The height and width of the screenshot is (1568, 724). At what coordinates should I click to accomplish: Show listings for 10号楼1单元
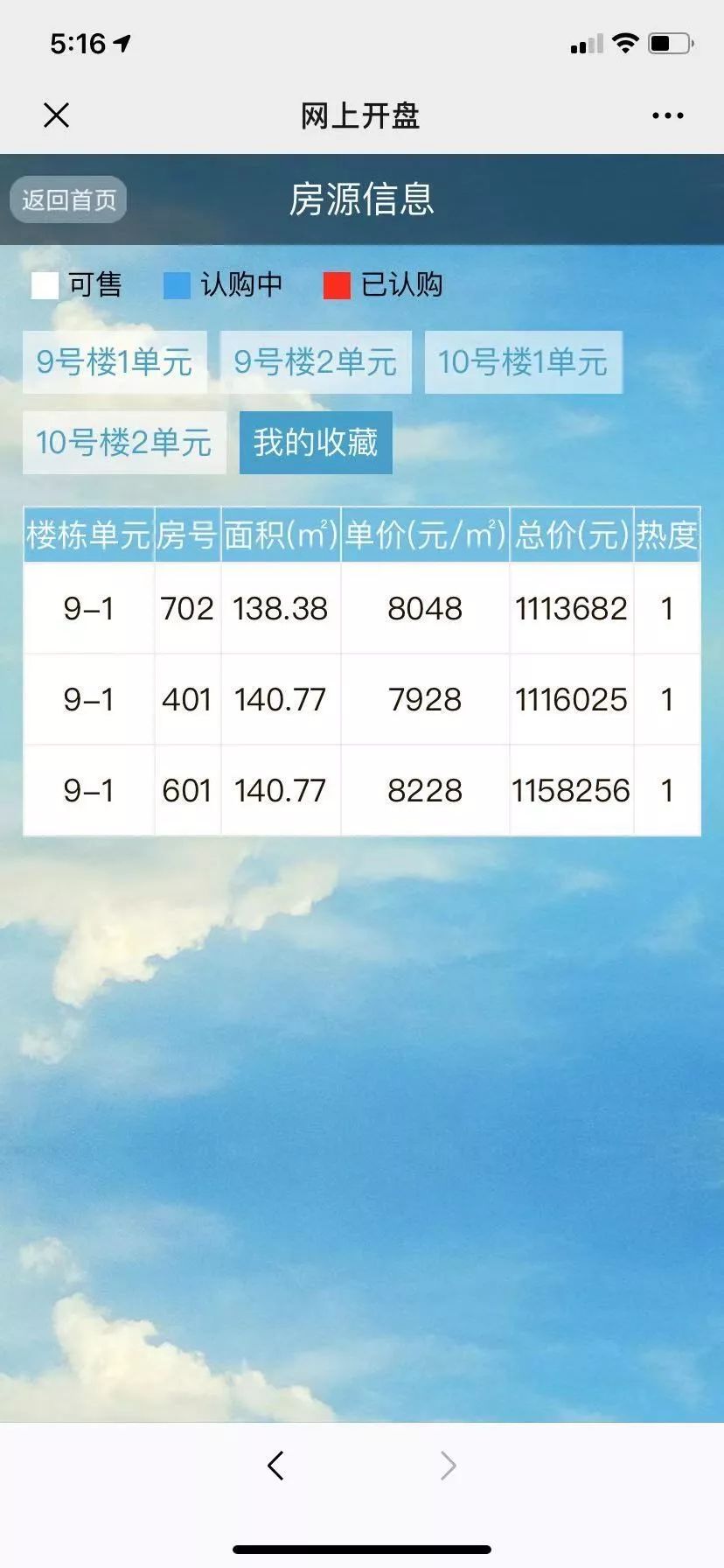tap(523, 362)
